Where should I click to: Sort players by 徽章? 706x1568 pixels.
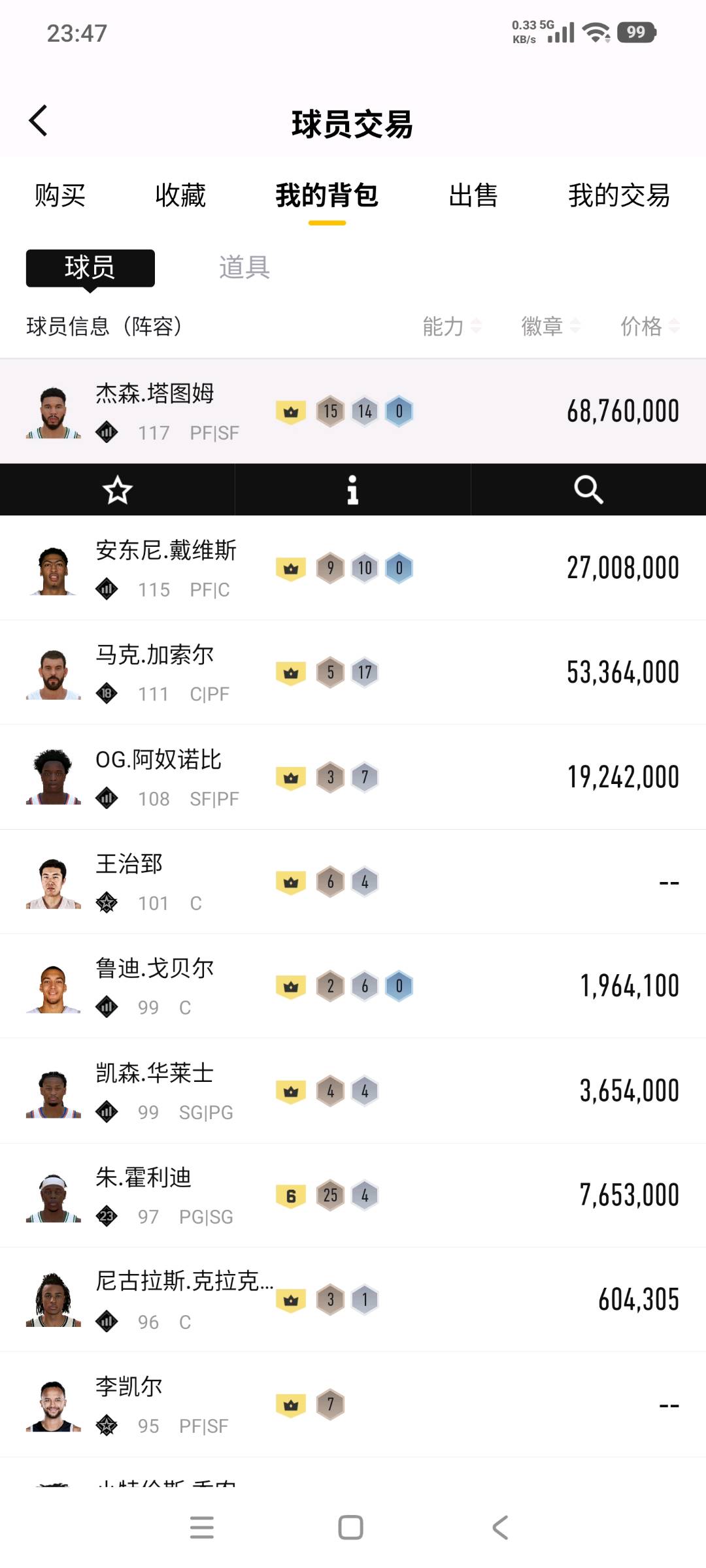550,326
